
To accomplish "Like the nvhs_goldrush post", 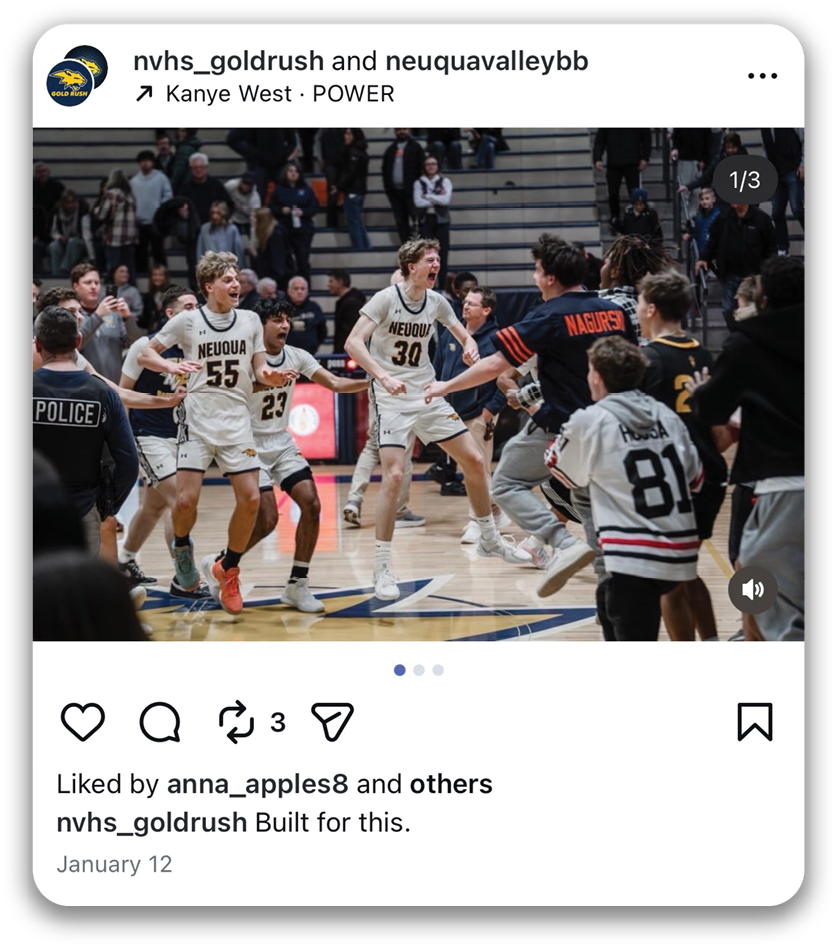I will [82, 721].
